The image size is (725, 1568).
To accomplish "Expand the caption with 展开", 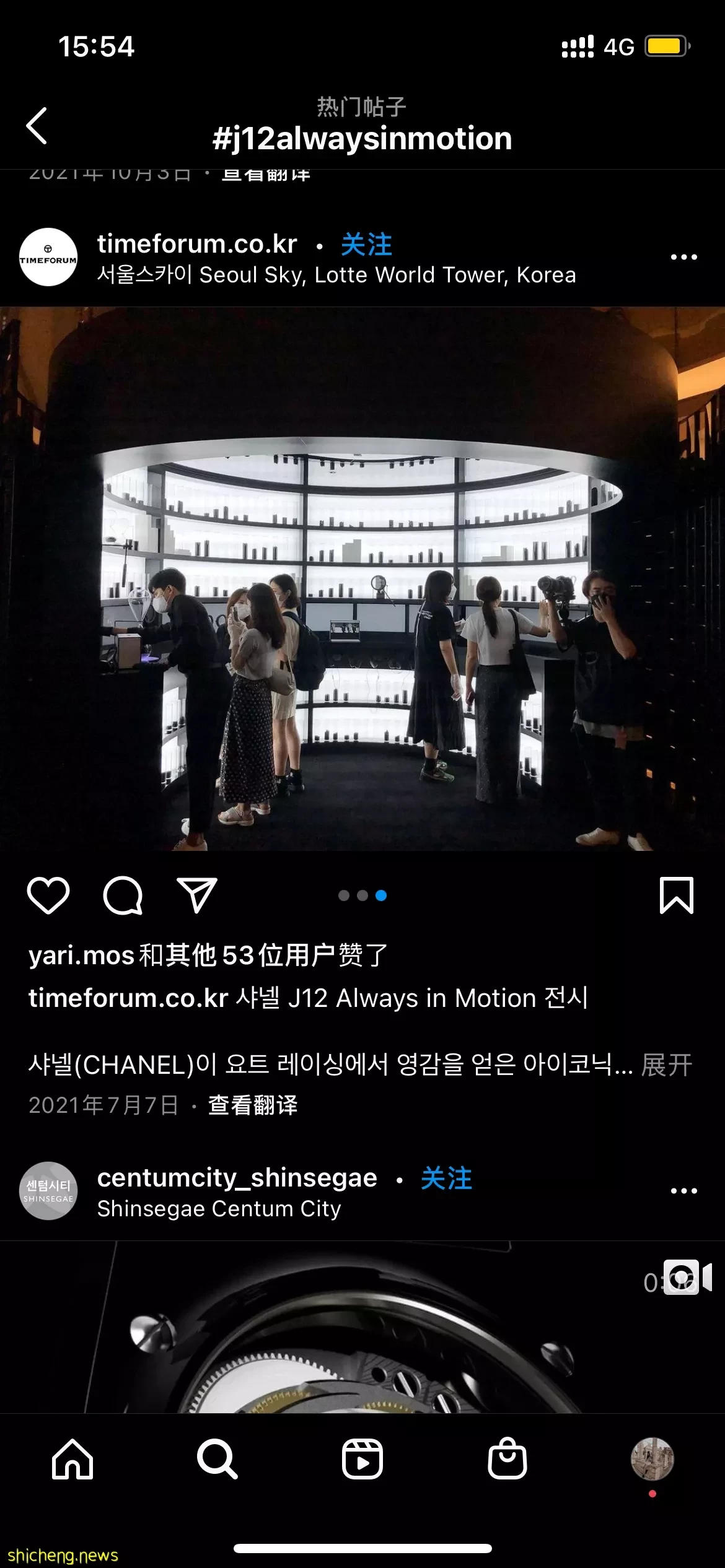I will point(666,1065).
